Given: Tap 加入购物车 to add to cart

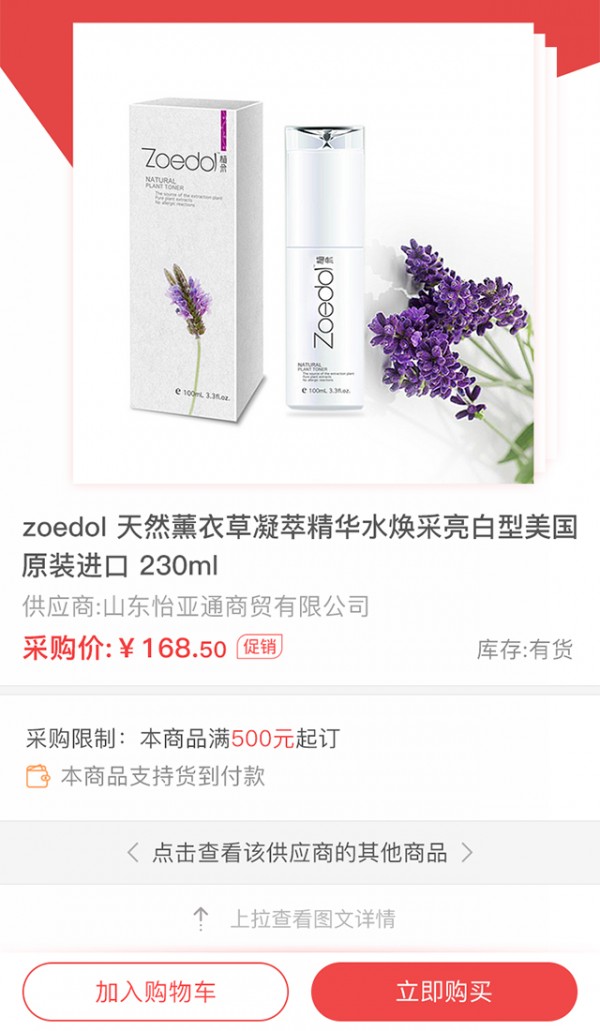Looking at the screenshot, I should point(155,991).
